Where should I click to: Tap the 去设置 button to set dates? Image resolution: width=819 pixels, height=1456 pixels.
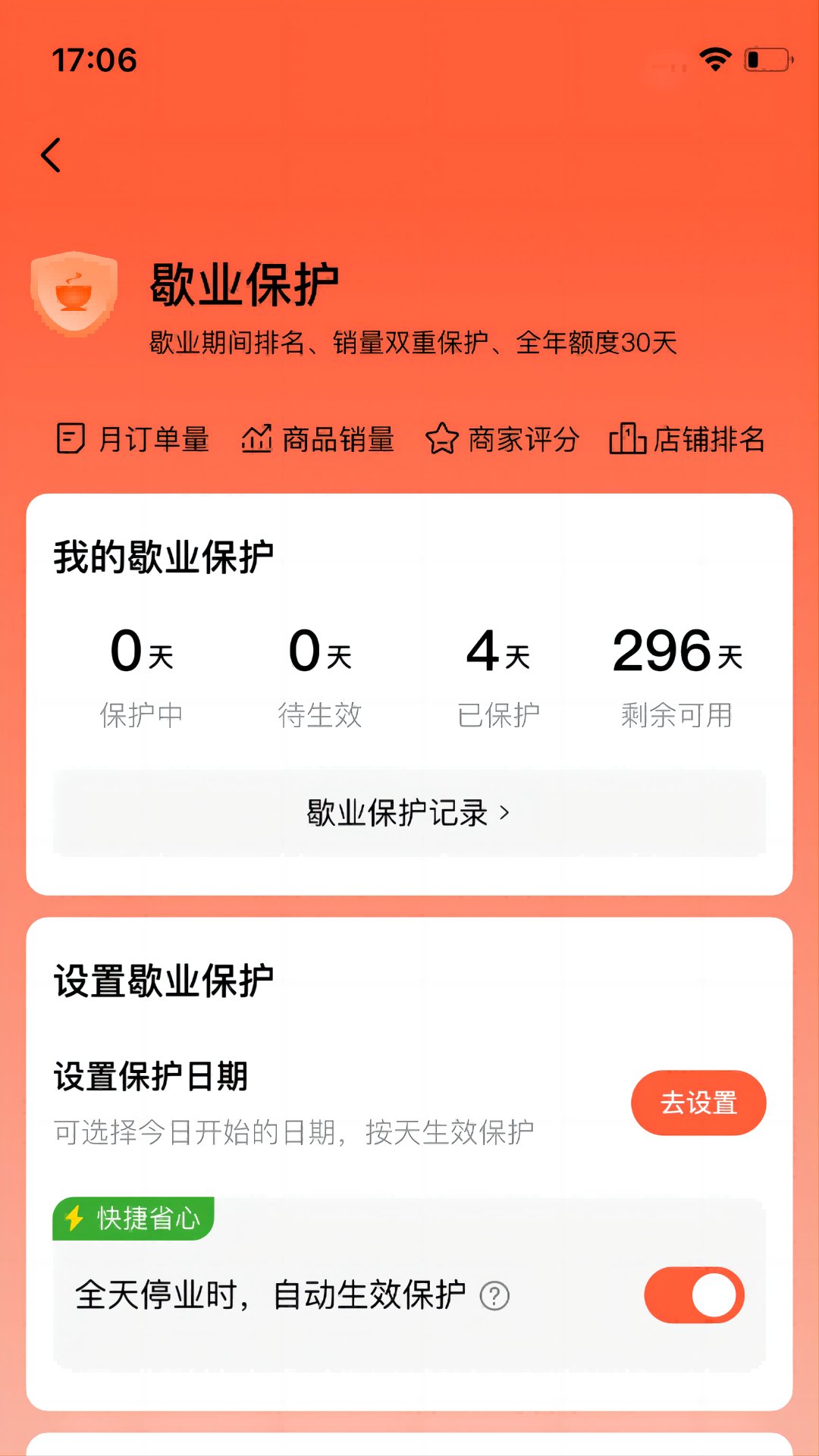click(698, 1103)
